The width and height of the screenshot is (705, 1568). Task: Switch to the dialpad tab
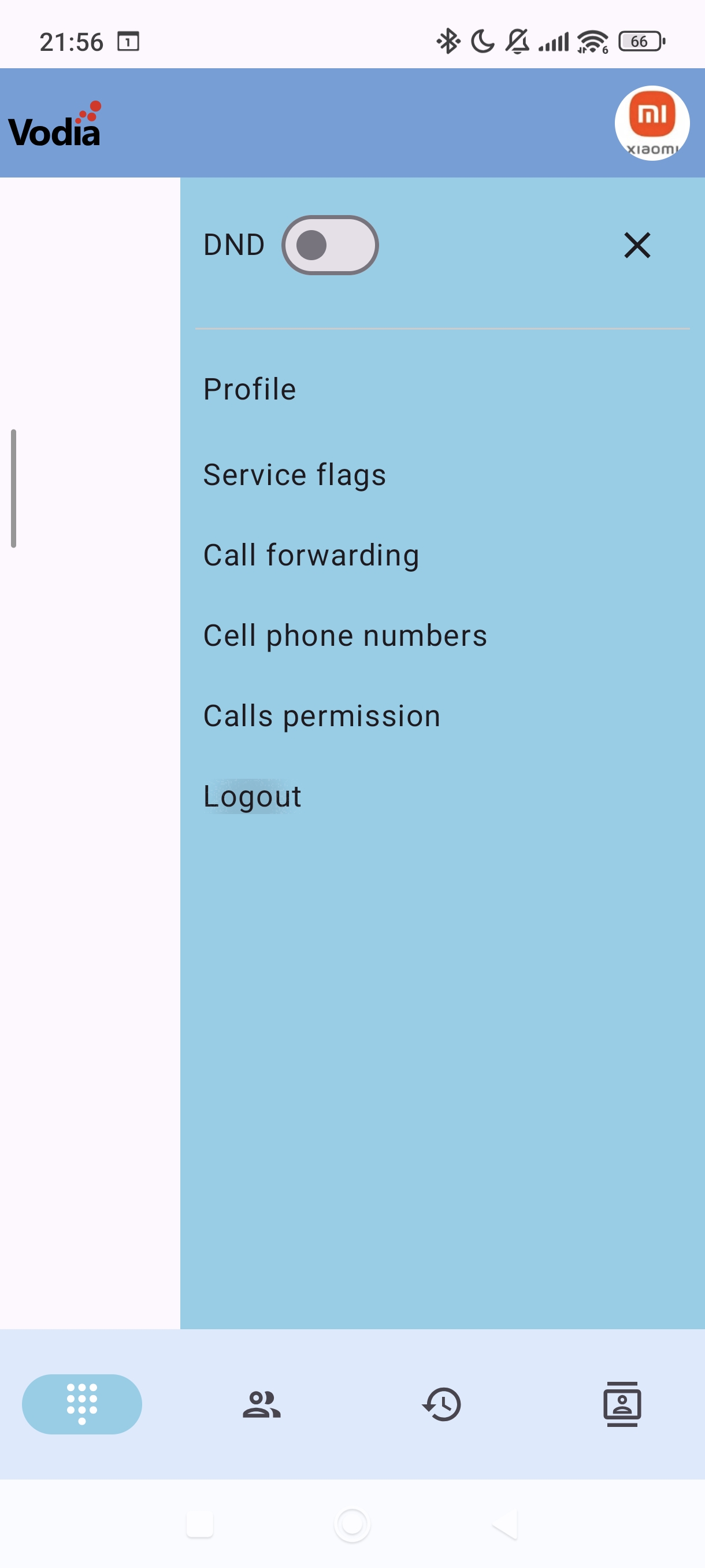(82, 1404)
